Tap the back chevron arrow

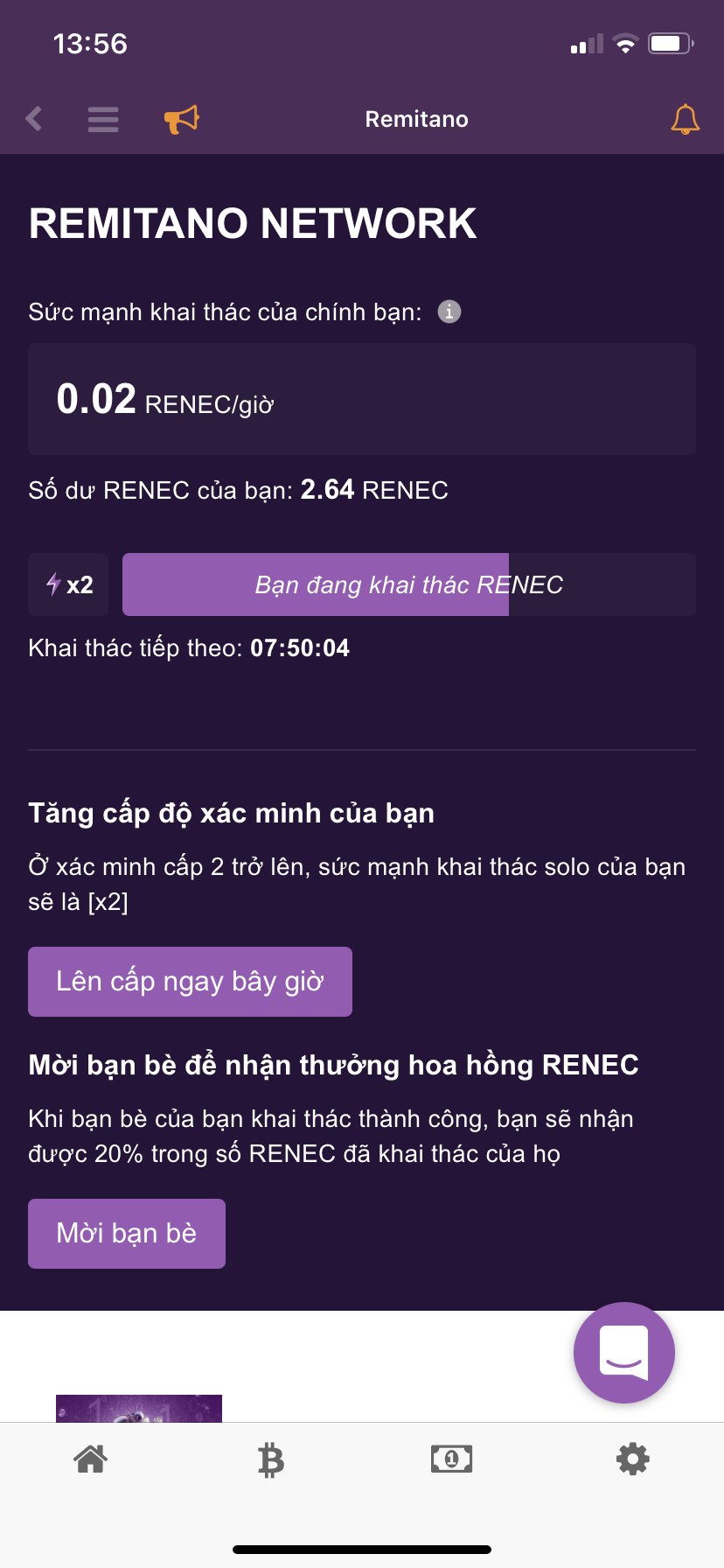click(x=33, y=119)
